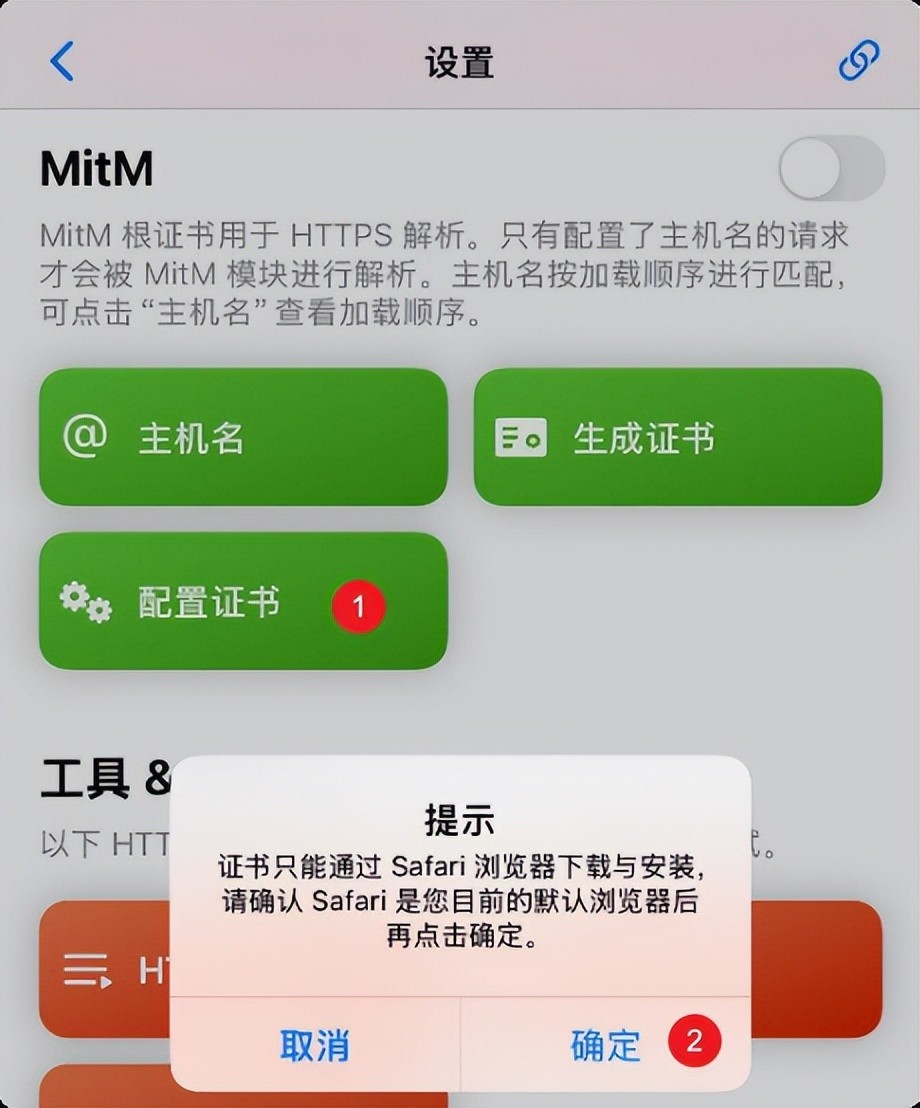Open the 主机名 list
The height and width of the screenshot is (1108, 920).
(243, 437)
